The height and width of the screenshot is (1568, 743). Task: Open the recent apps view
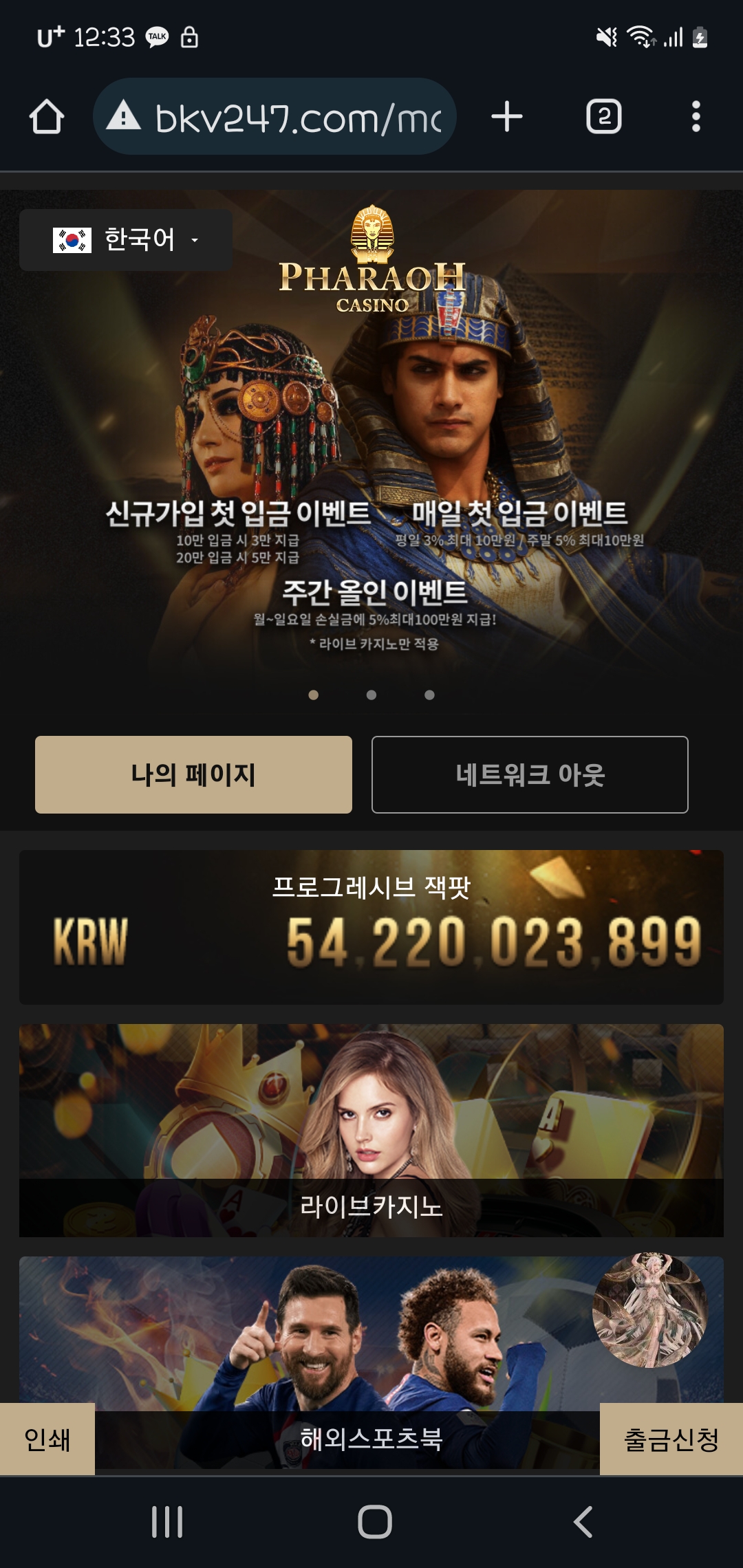[167, 1522]
